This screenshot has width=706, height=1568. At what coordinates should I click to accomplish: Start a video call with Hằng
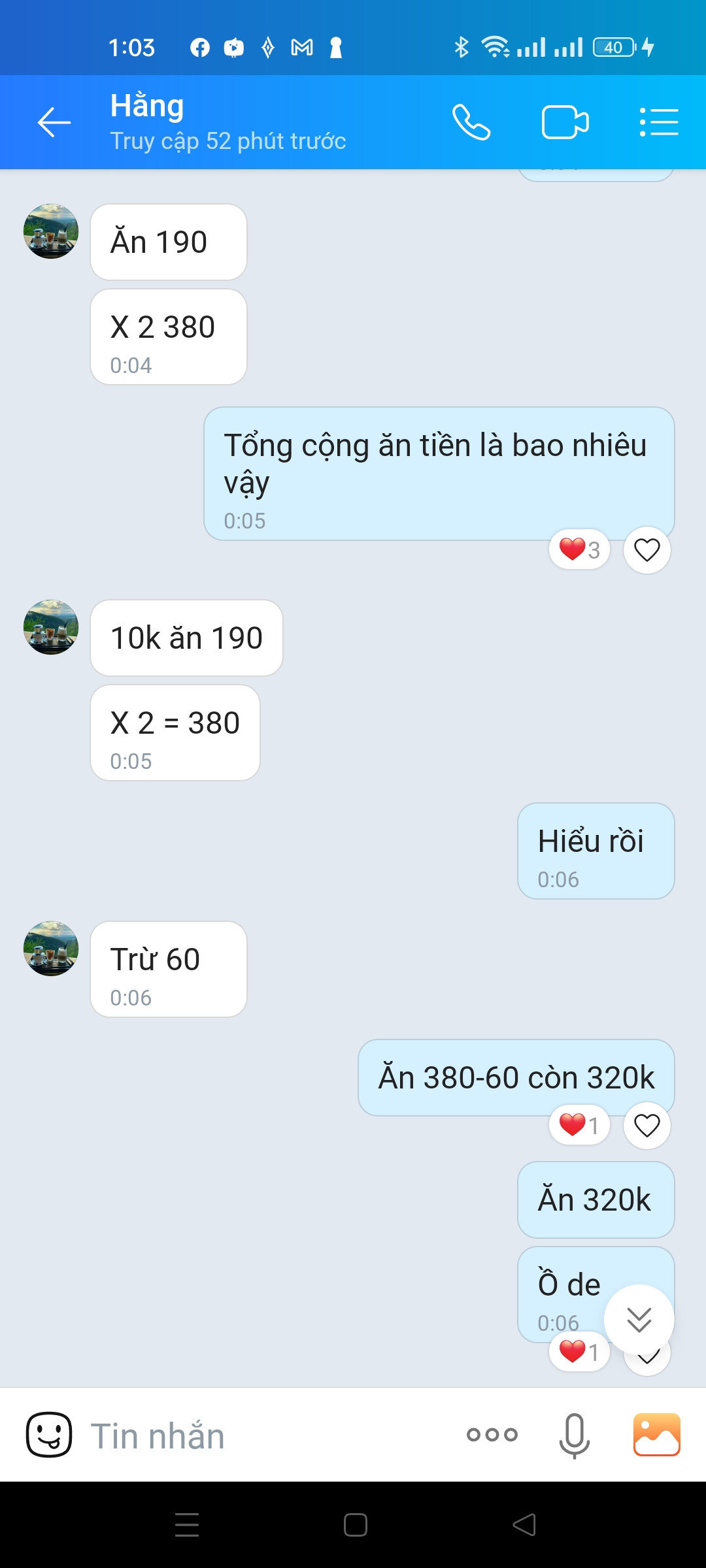(565, 122)
